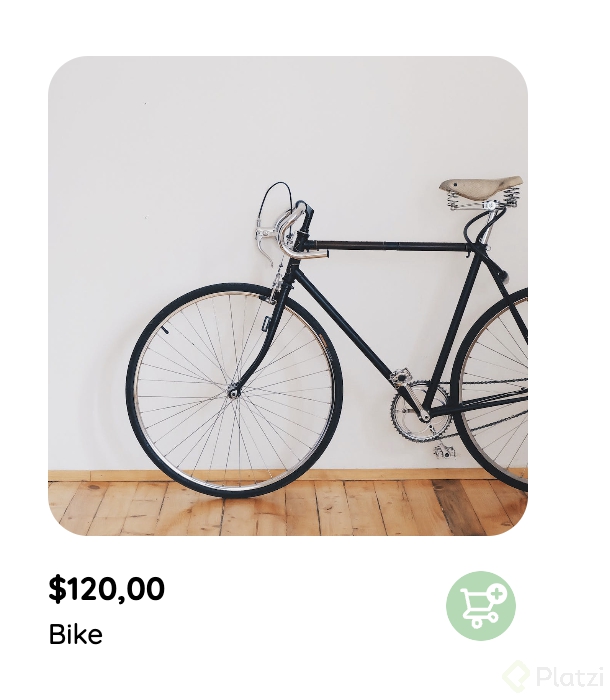Add the Bike to the cart
The image size is (610, 700).
click(x=481, y=606)
